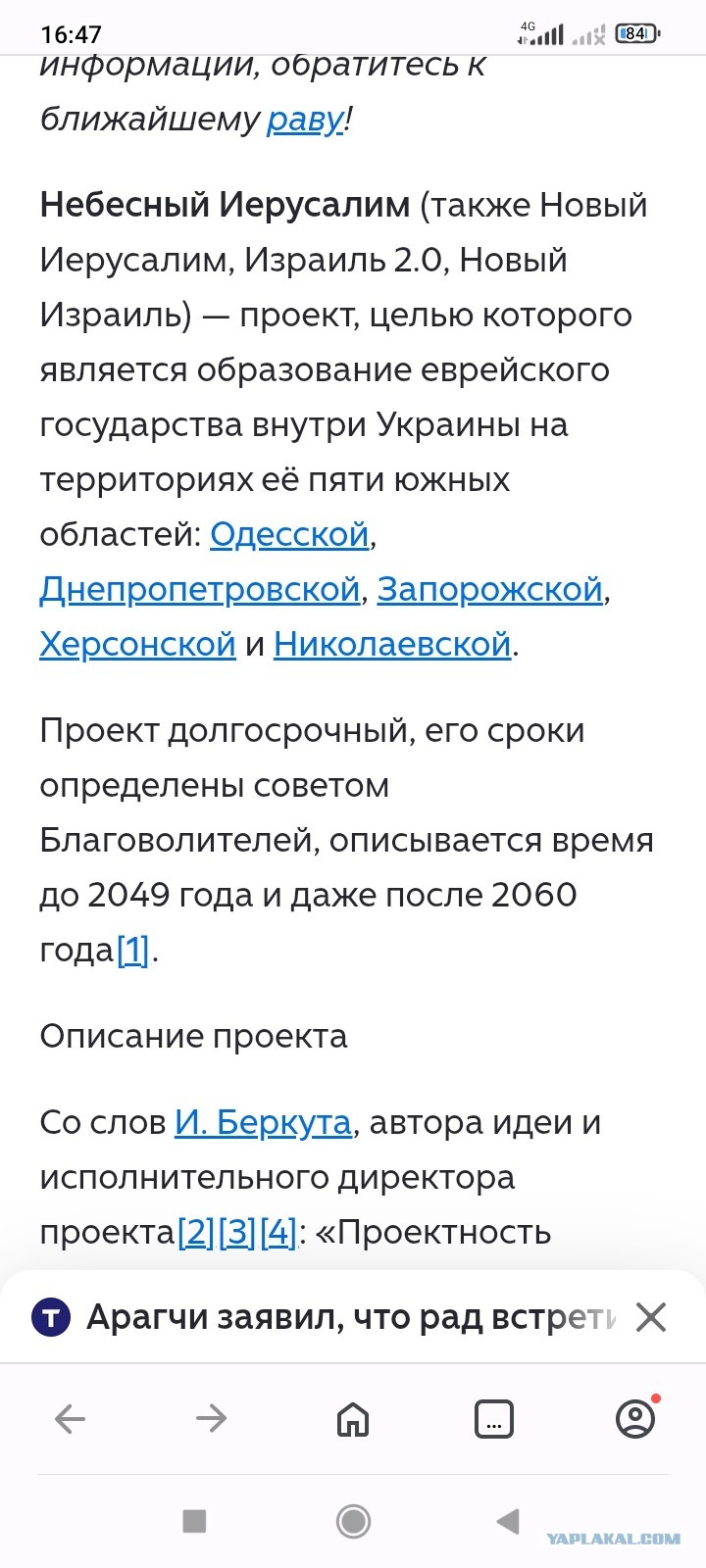Follow the Днепропетровской link
706x1568 pixels.
[x=200, y=589]
